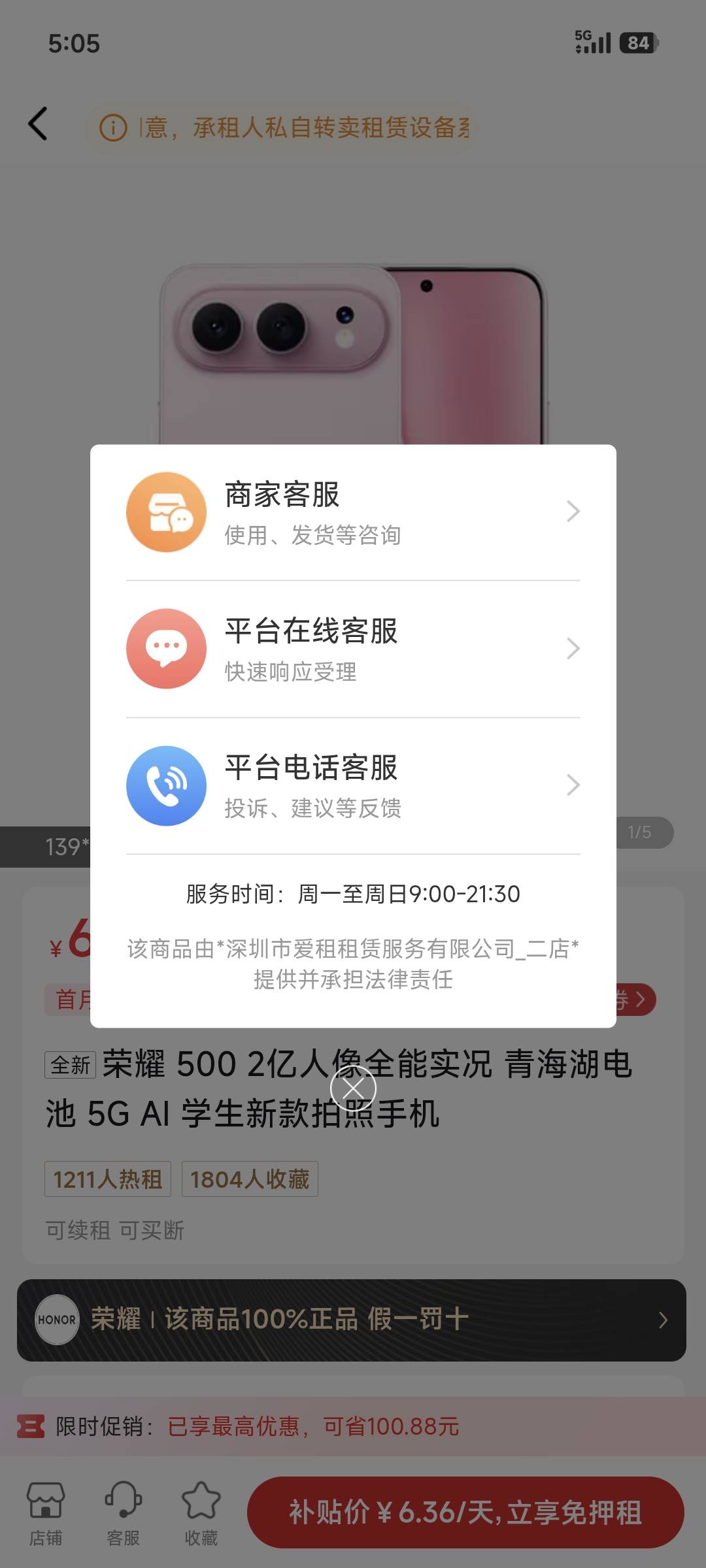Open 商家客服 merchant support chat
Viewport: 706px width, 1568px height.
coord(353,512)
